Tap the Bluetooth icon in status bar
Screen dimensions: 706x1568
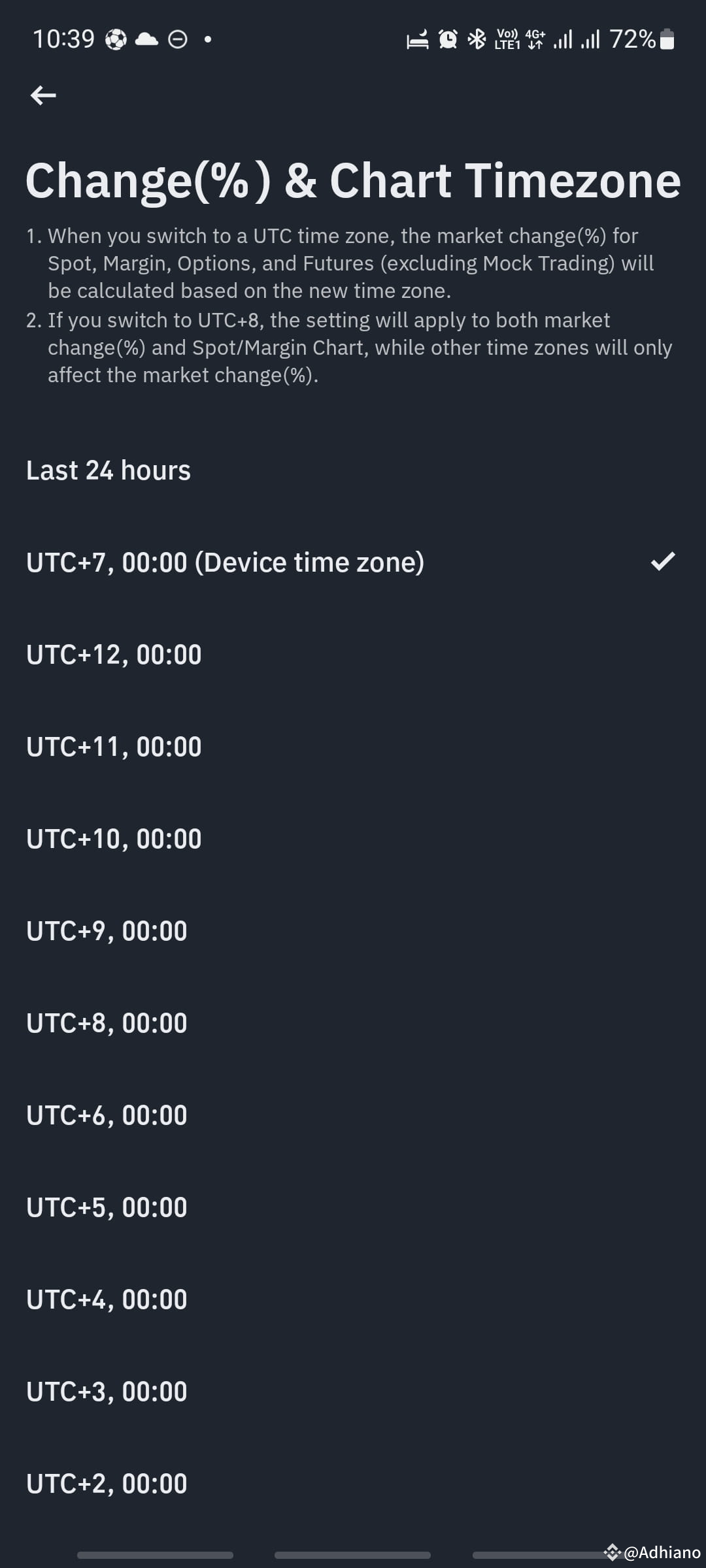click(477, 39)
